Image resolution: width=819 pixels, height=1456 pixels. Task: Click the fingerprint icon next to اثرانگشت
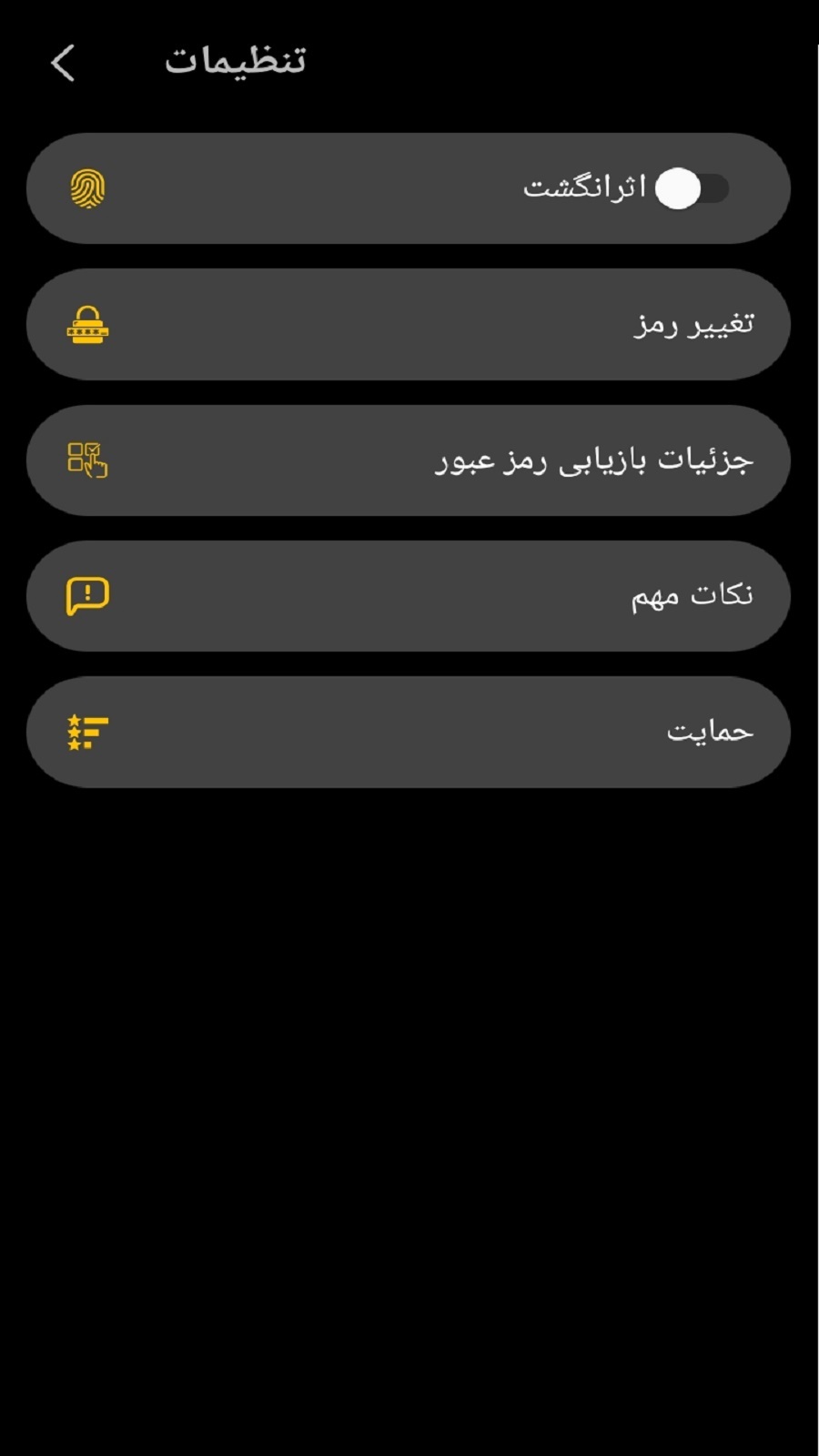(87, 188)
